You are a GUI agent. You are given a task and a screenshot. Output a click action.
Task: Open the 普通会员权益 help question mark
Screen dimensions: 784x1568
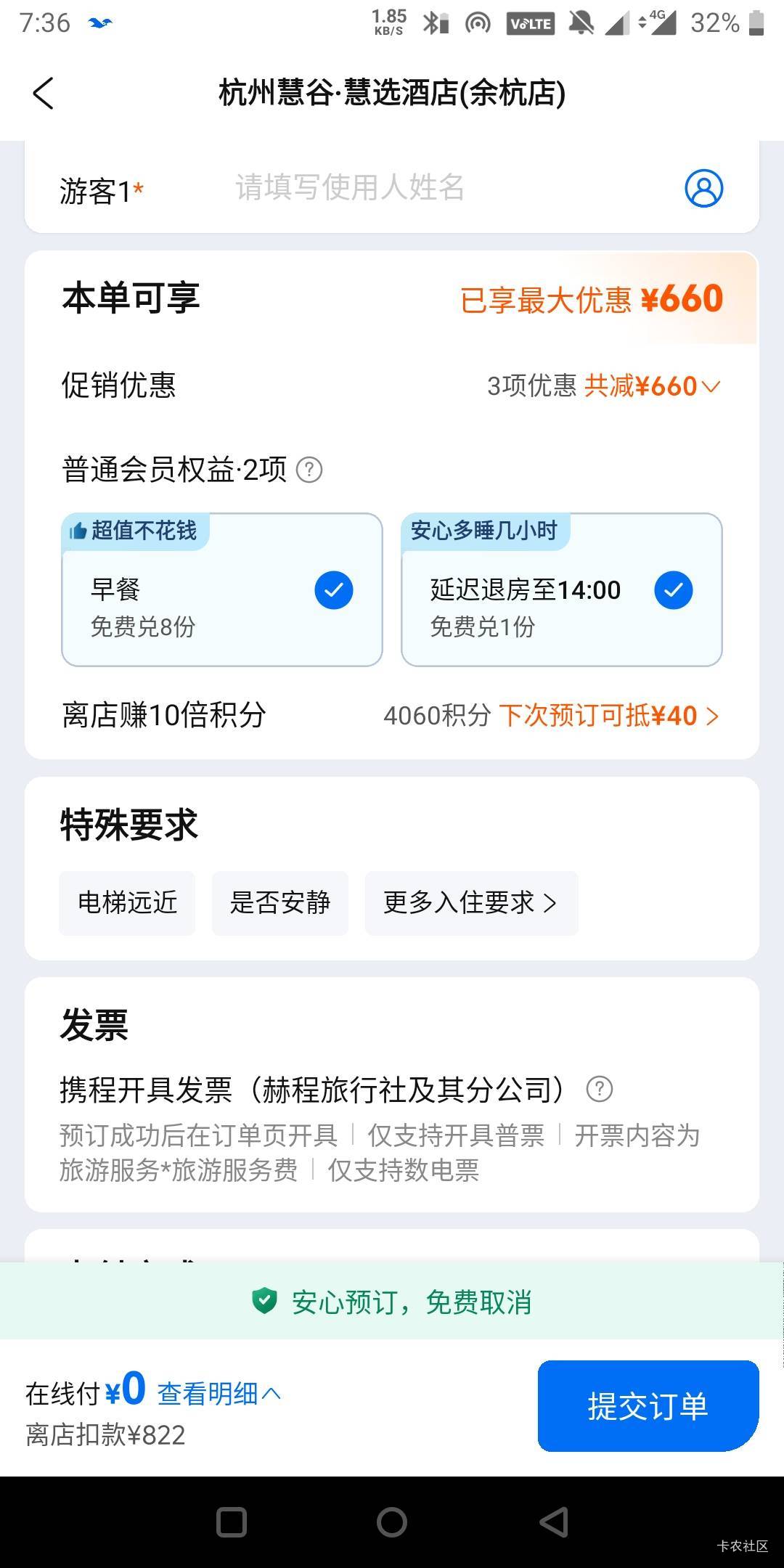pyautogui.click(x=310, y=470)
